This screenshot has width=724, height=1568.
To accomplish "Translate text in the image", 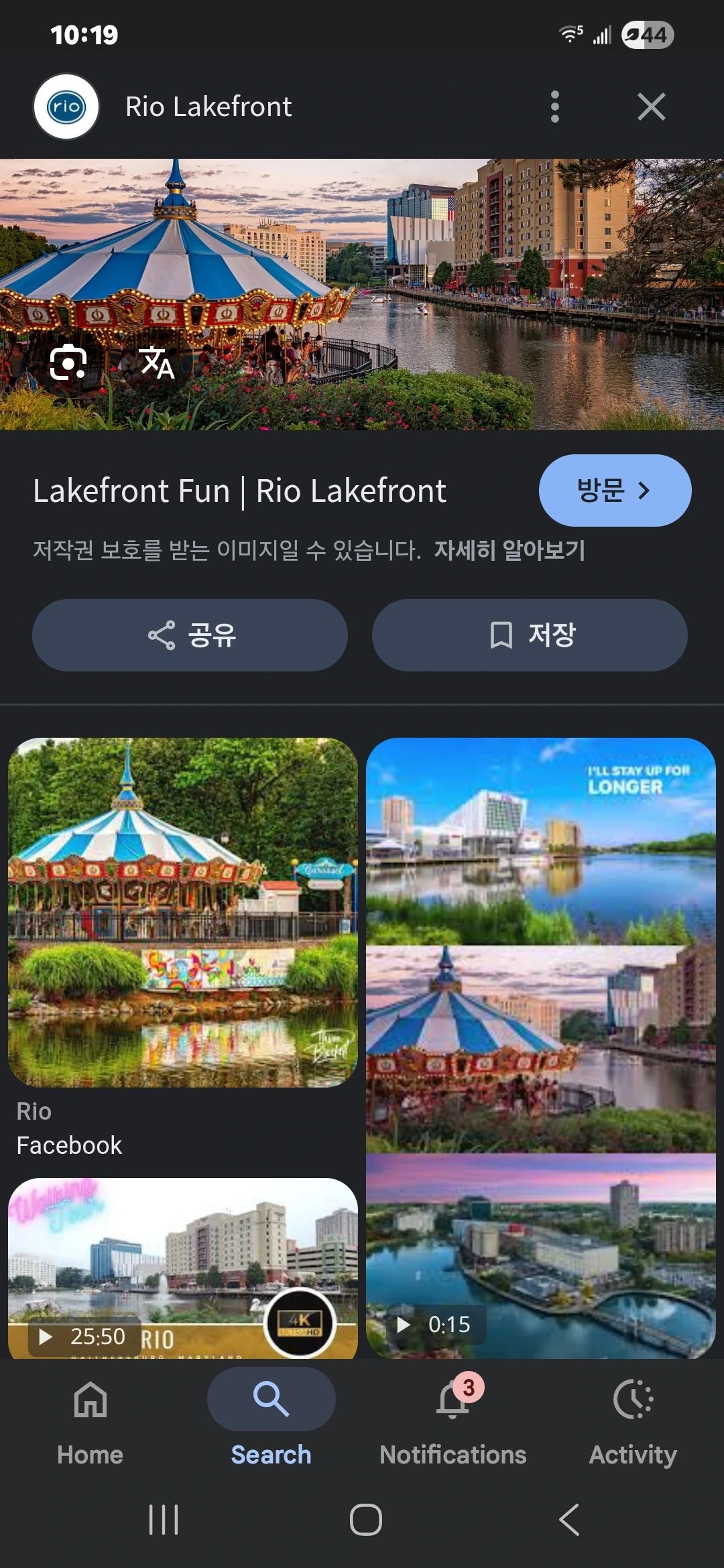I will coord(157,363).
